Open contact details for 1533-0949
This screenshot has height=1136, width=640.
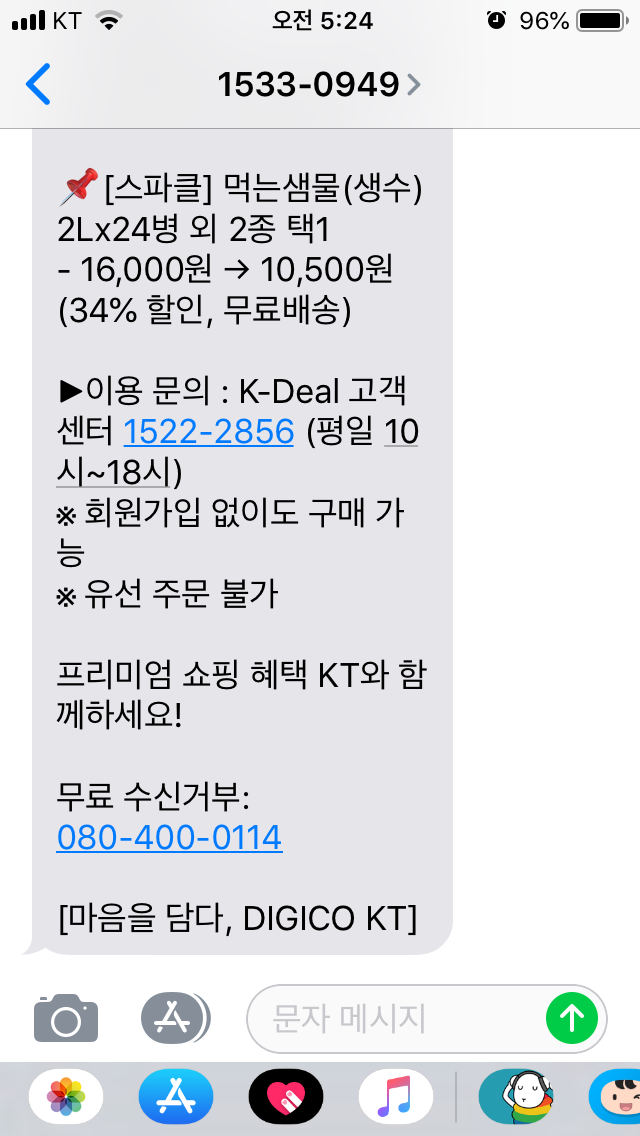(319, 85)
